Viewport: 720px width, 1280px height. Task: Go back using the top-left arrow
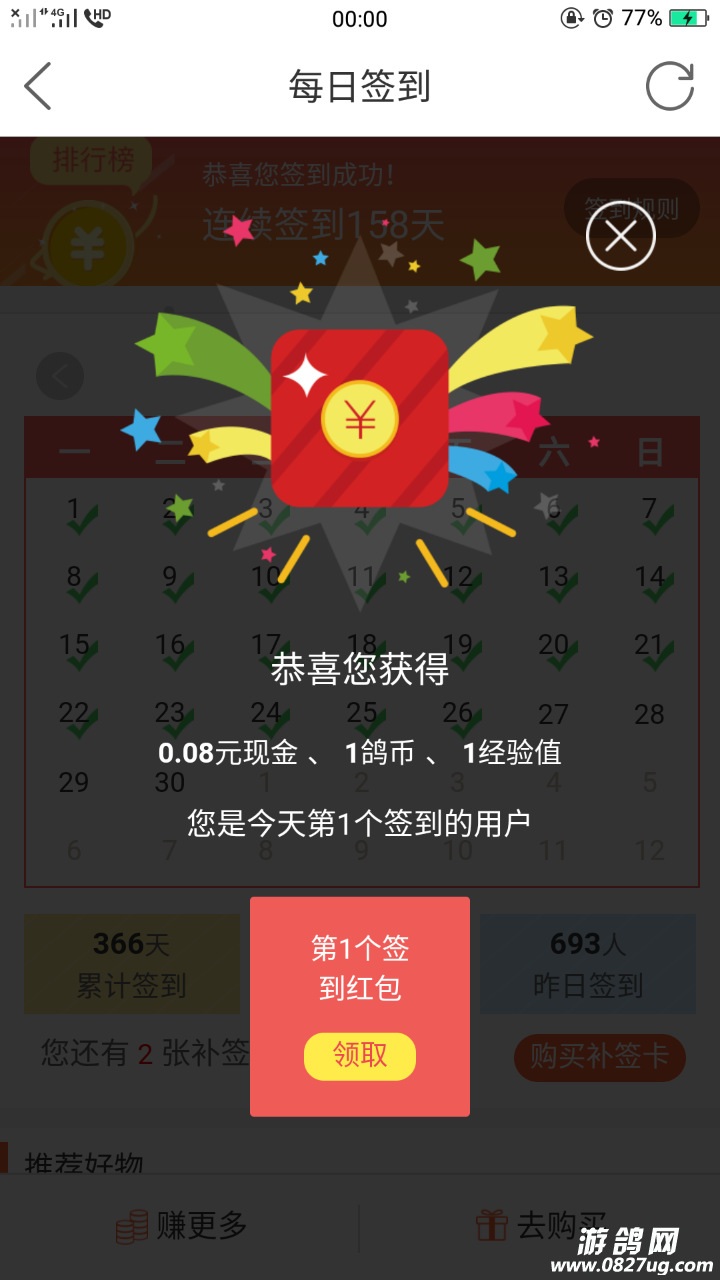(x=38, y=86)
